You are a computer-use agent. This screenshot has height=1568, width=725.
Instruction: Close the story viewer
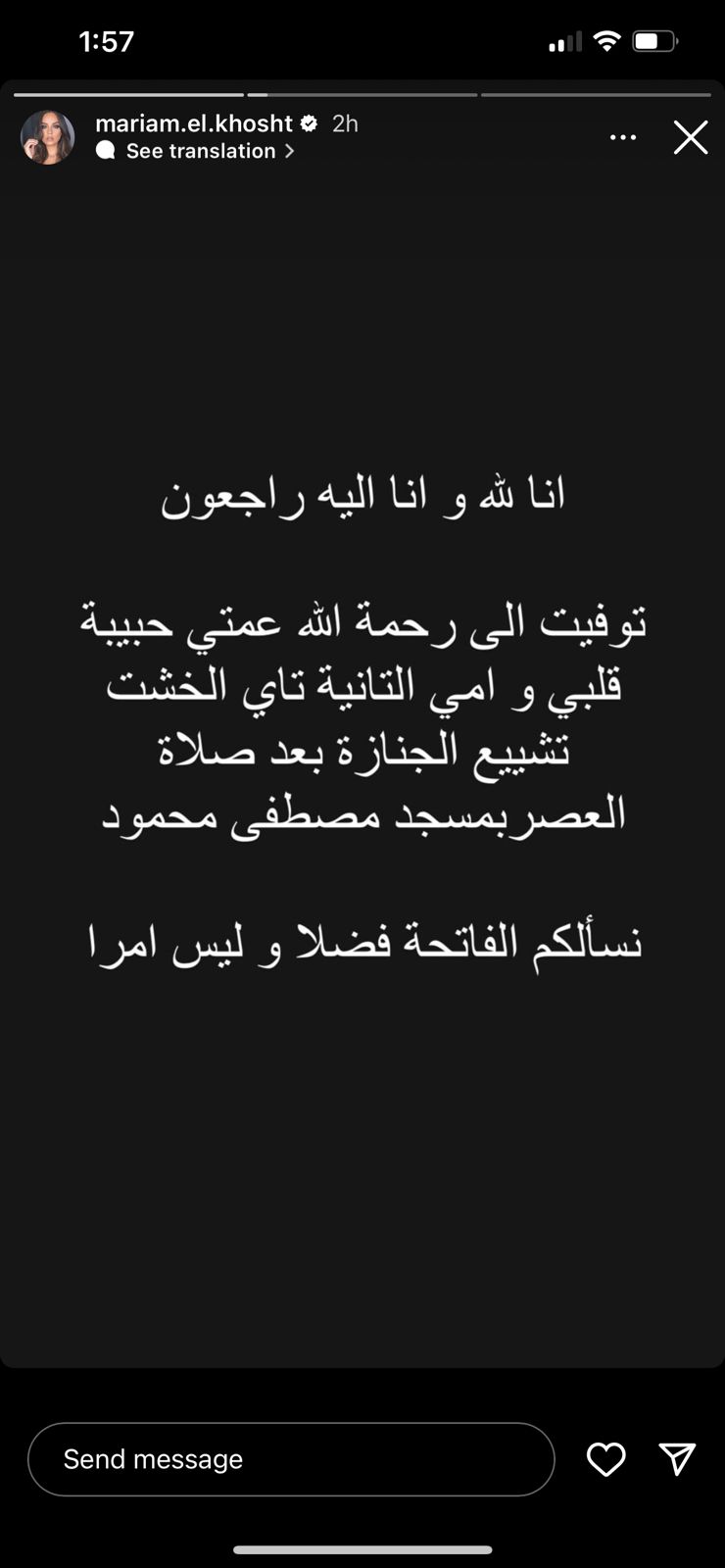click(x=690, y=138)
